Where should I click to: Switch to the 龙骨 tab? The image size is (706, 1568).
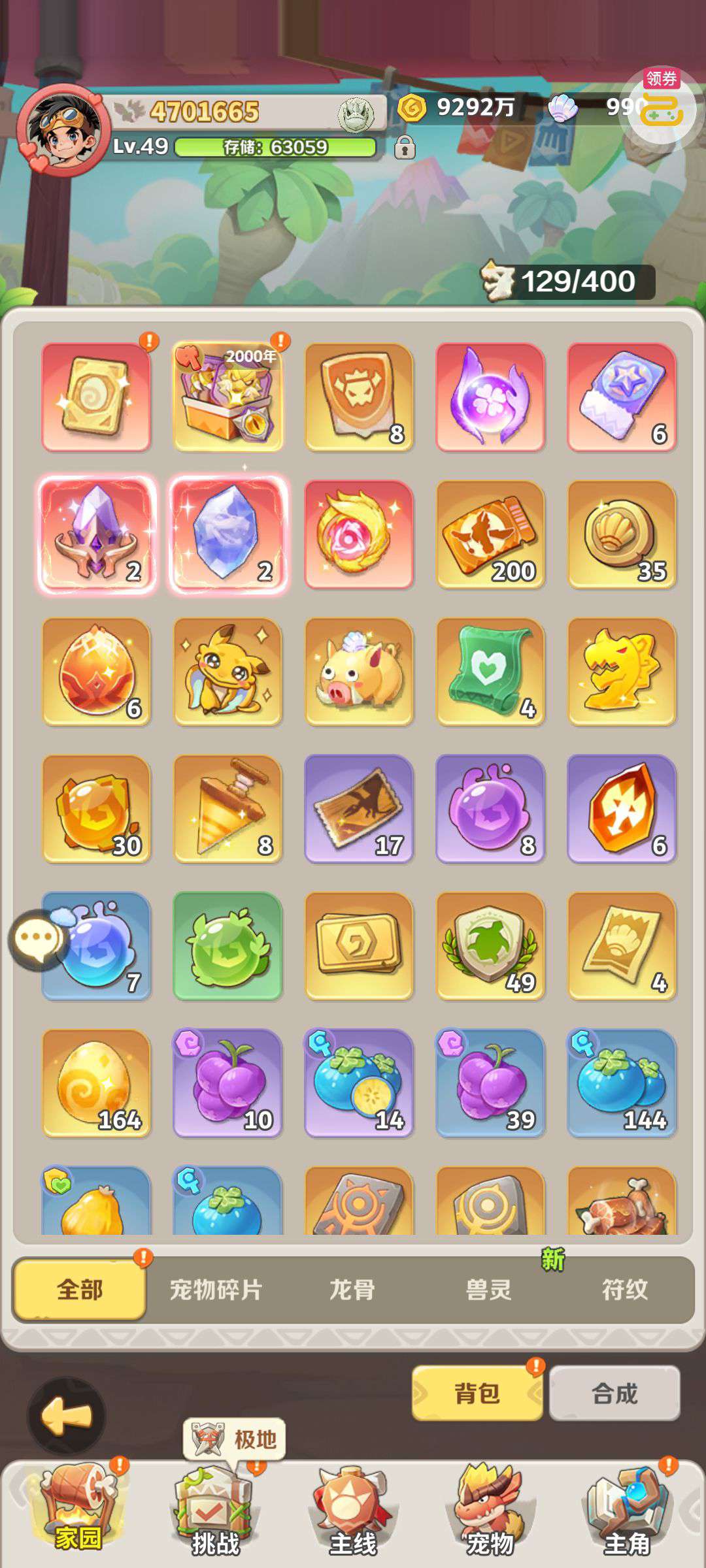(x=352, y=1290)
